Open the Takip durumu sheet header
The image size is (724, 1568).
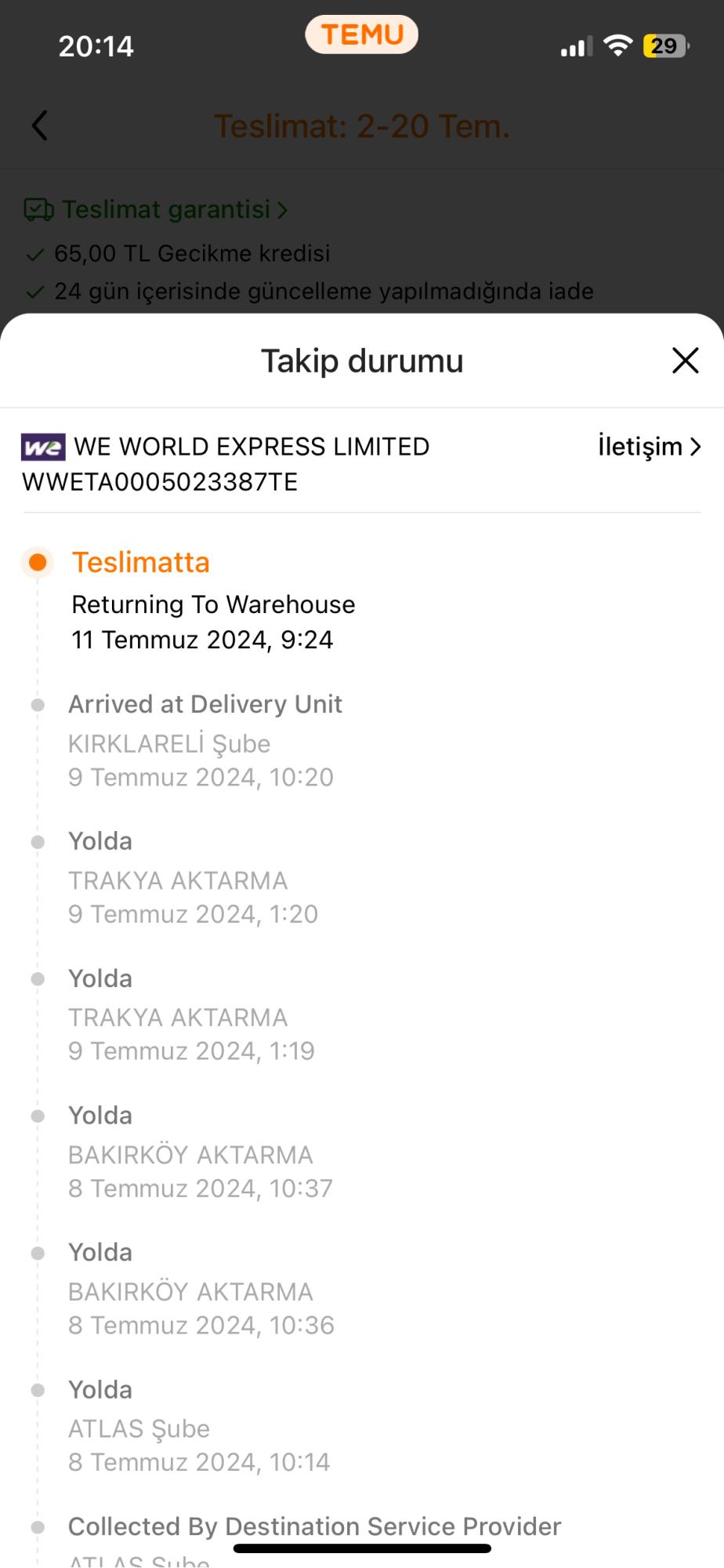(x=361, y=360)
